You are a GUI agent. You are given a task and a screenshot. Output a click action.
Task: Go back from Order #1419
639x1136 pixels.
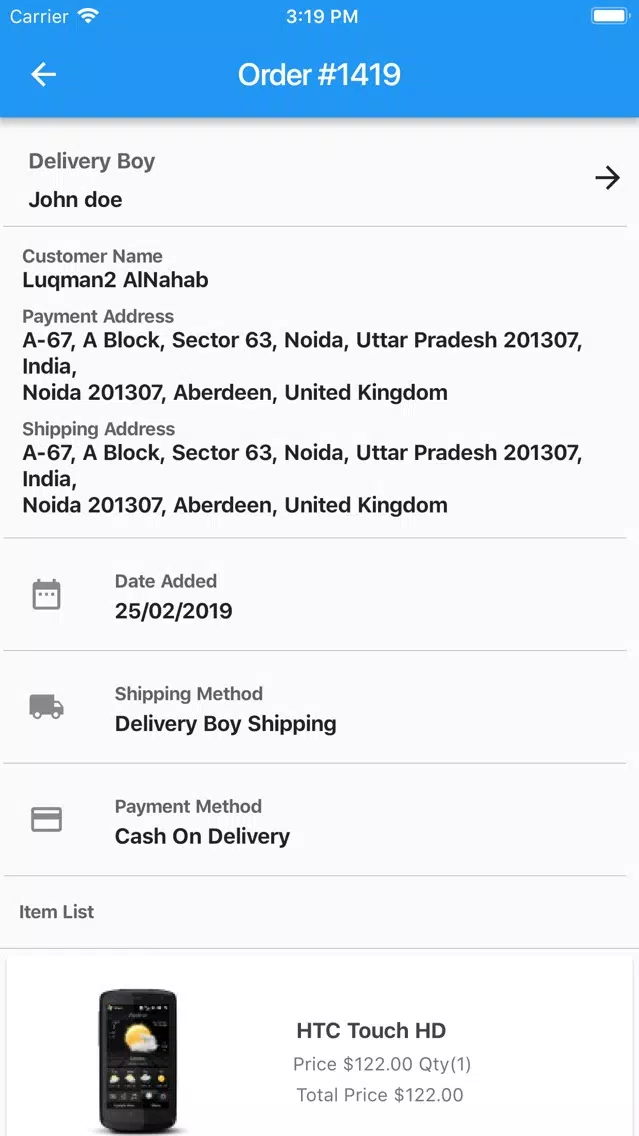(43, 74)
